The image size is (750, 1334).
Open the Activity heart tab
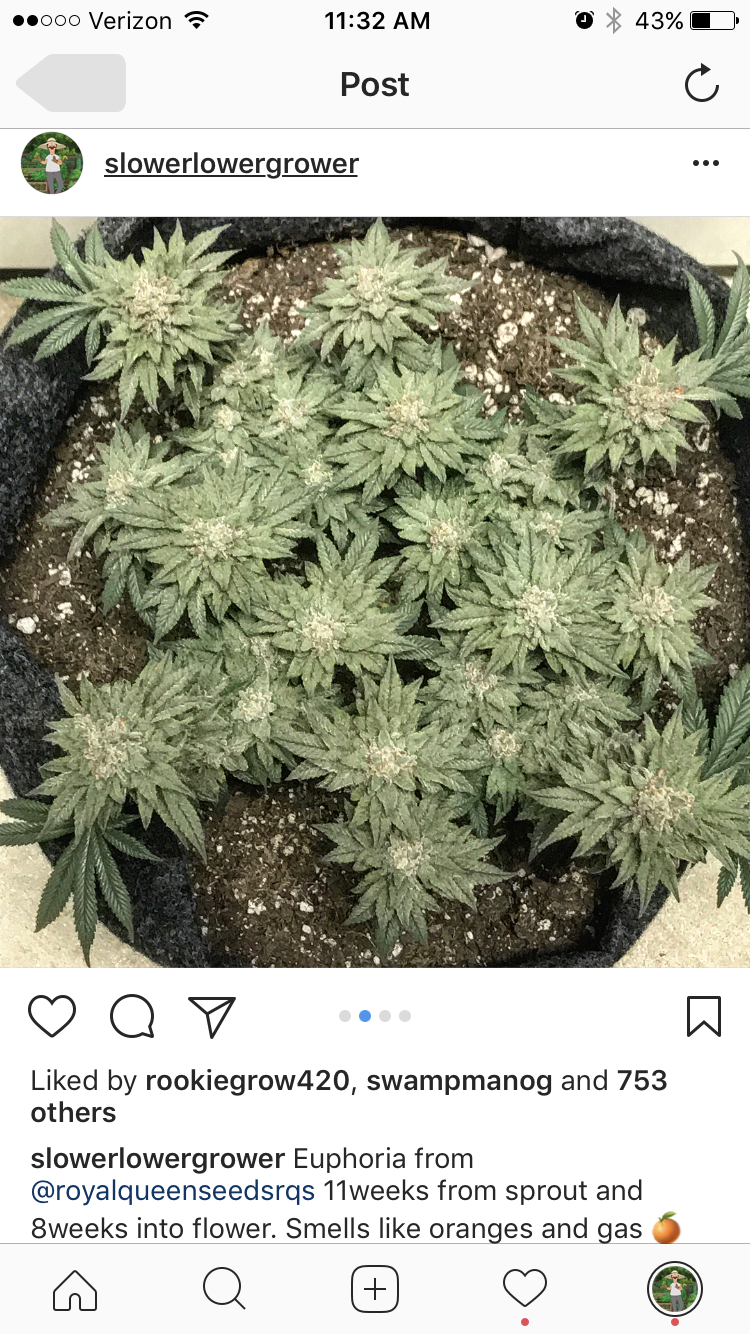[x=525, y=1290]
